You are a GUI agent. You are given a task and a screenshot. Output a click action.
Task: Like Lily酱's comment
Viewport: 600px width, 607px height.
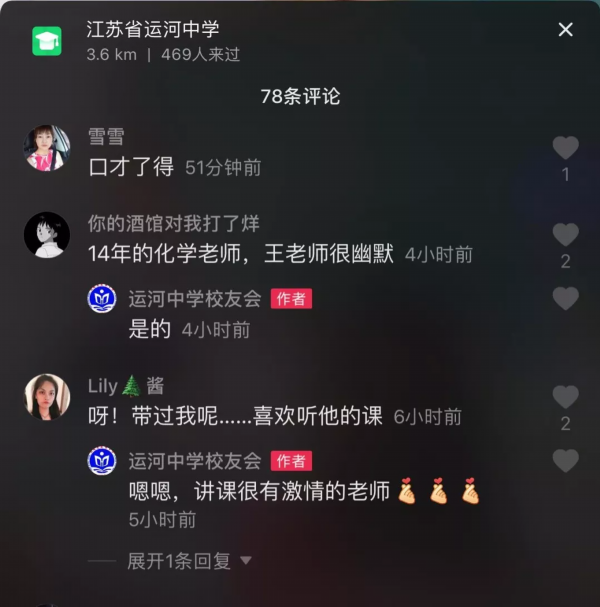565,397
